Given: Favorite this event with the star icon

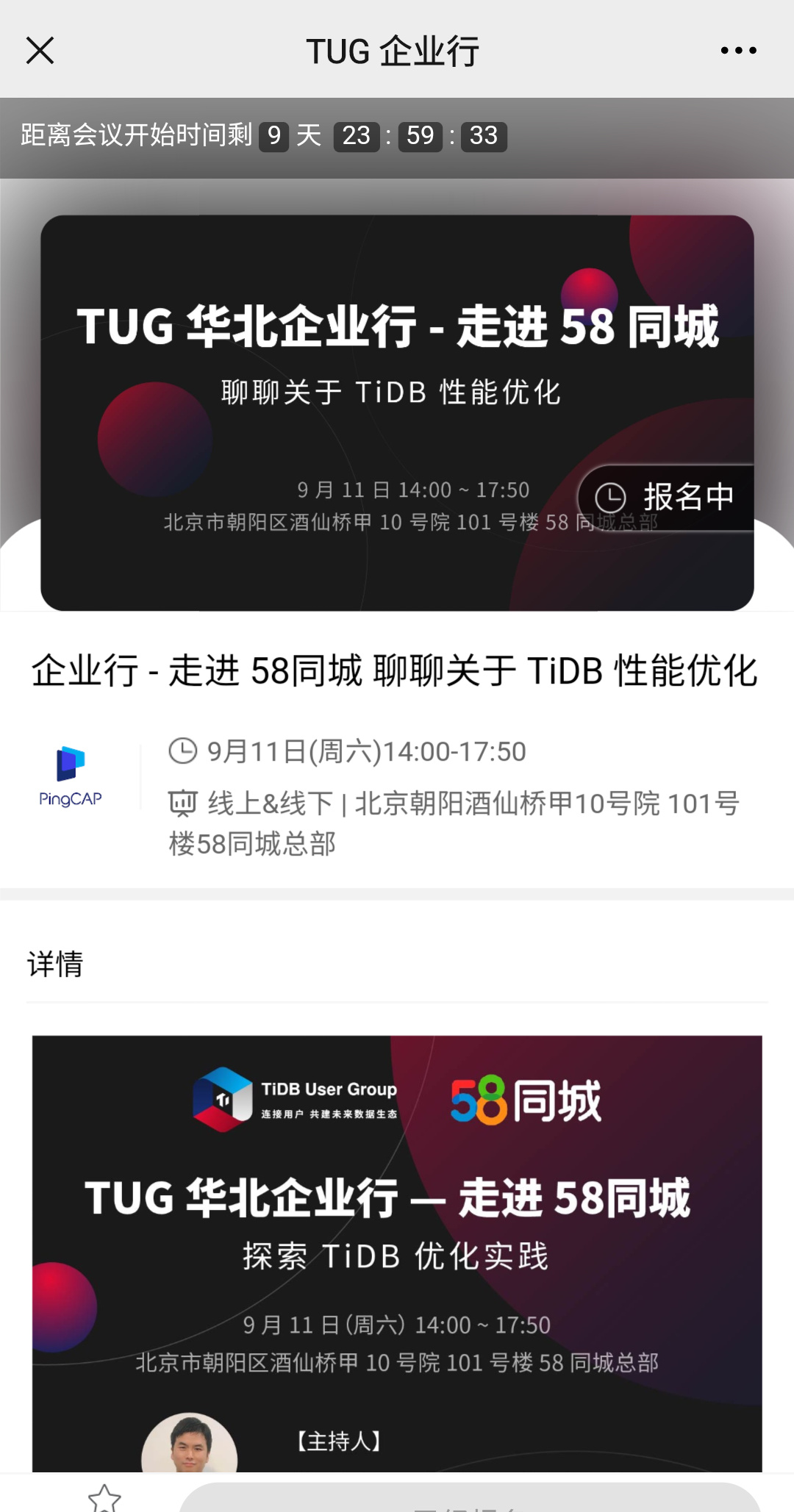Looking at the screenshot, I should pos(104,1497).
